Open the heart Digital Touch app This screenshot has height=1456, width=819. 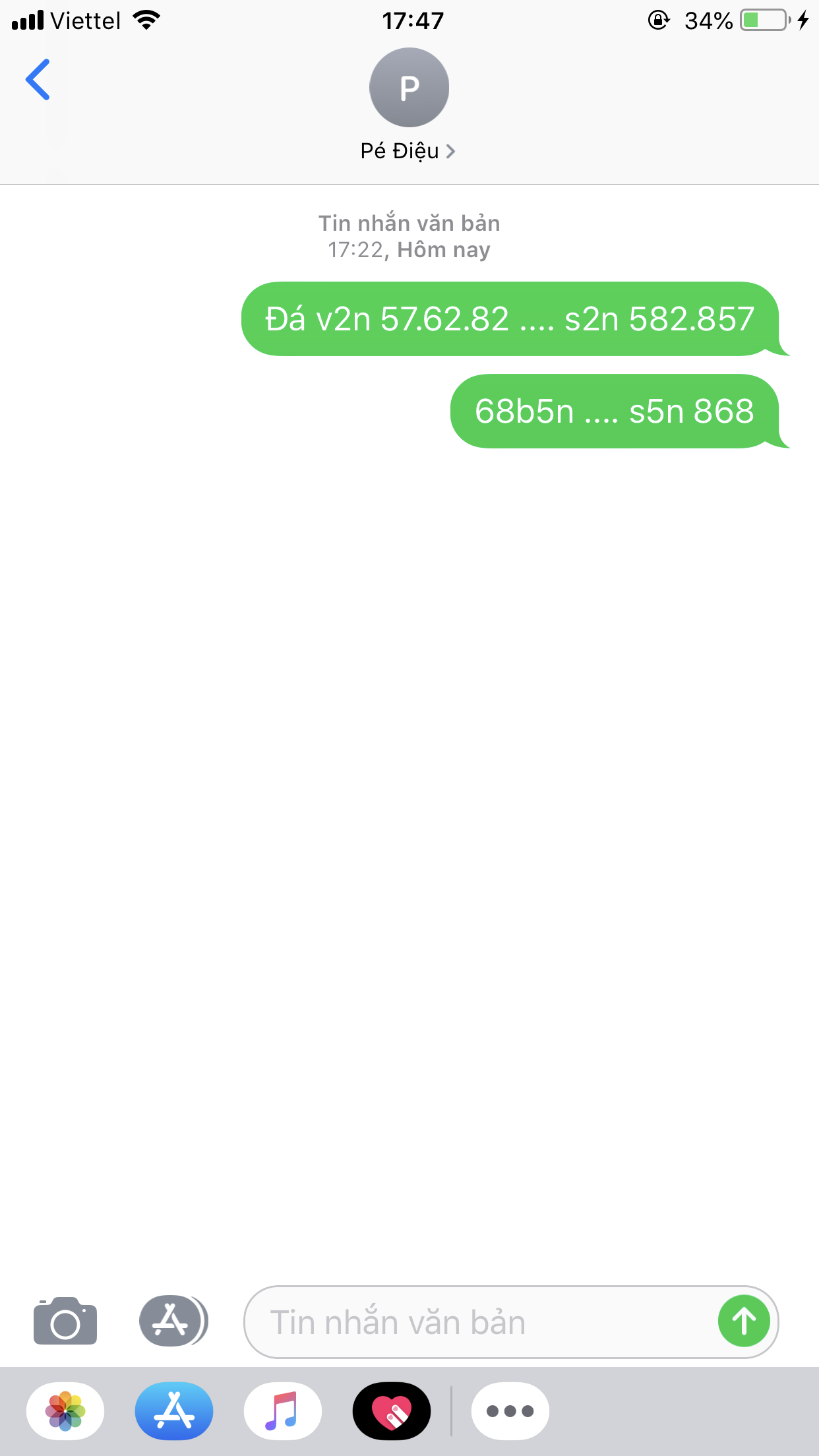click(392, 1411)
